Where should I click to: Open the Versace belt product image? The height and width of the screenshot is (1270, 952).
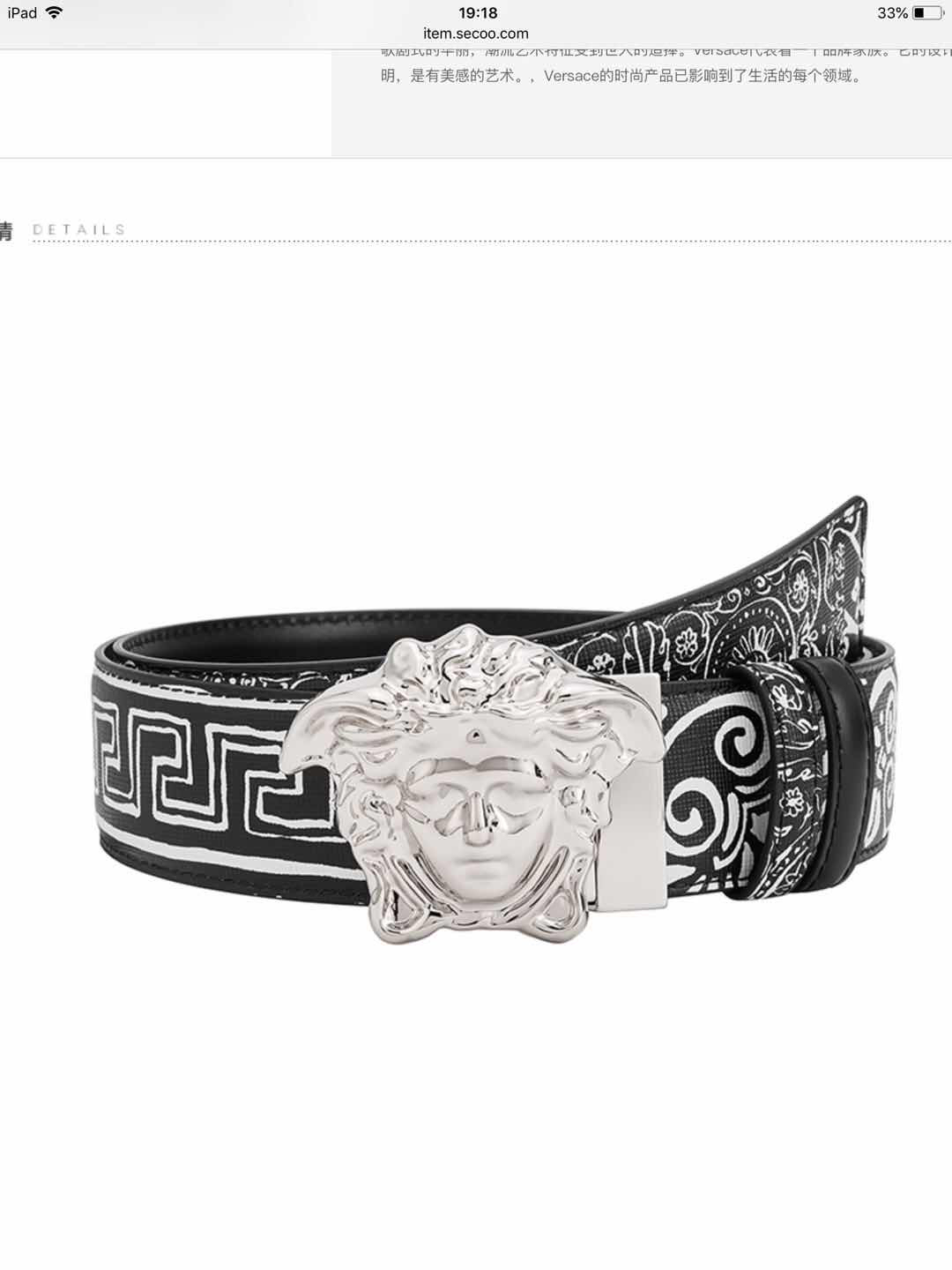tap(494, 758)
